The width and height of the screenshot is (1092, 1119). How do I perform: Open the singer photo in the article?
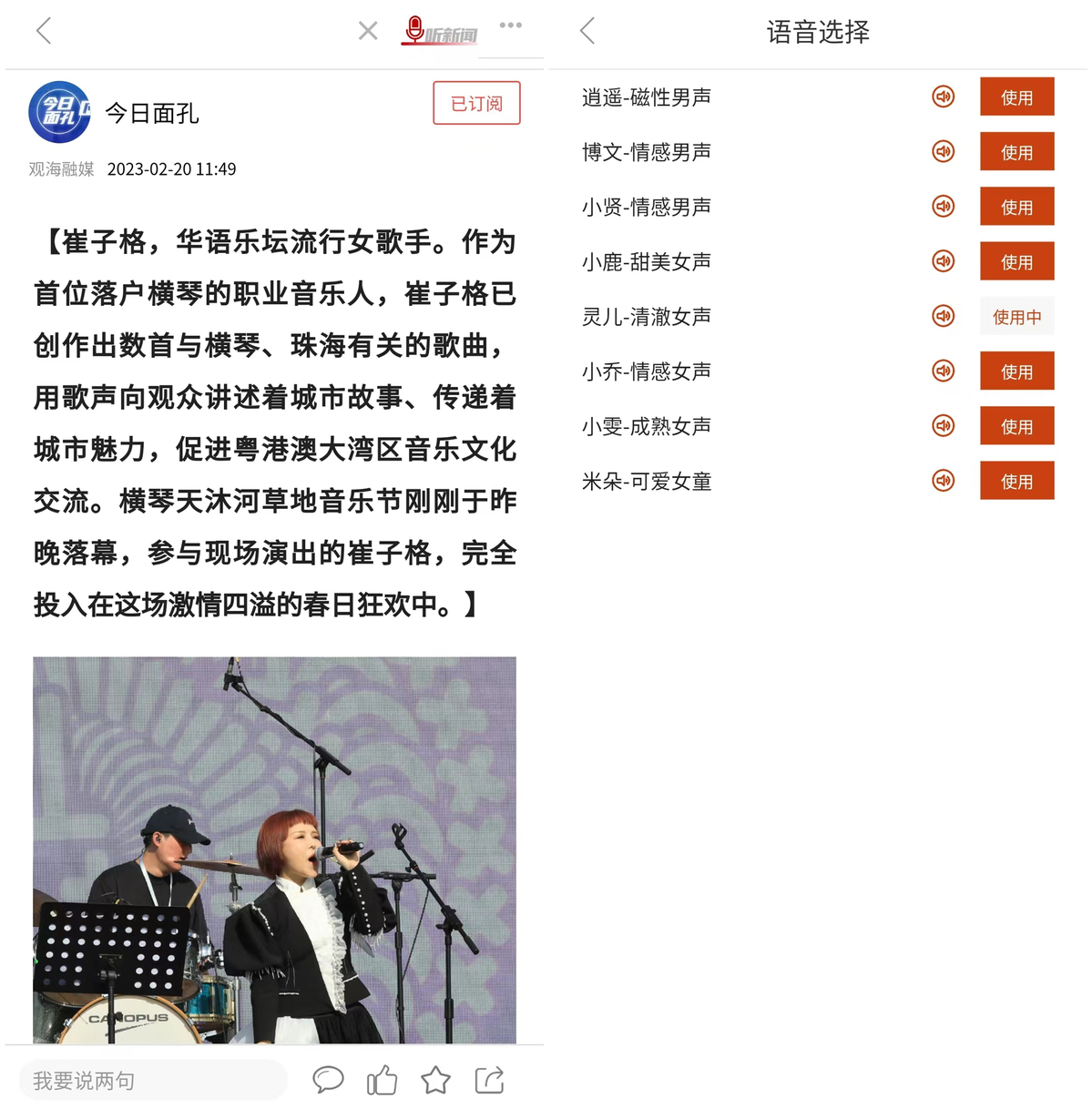click(274, 849)
